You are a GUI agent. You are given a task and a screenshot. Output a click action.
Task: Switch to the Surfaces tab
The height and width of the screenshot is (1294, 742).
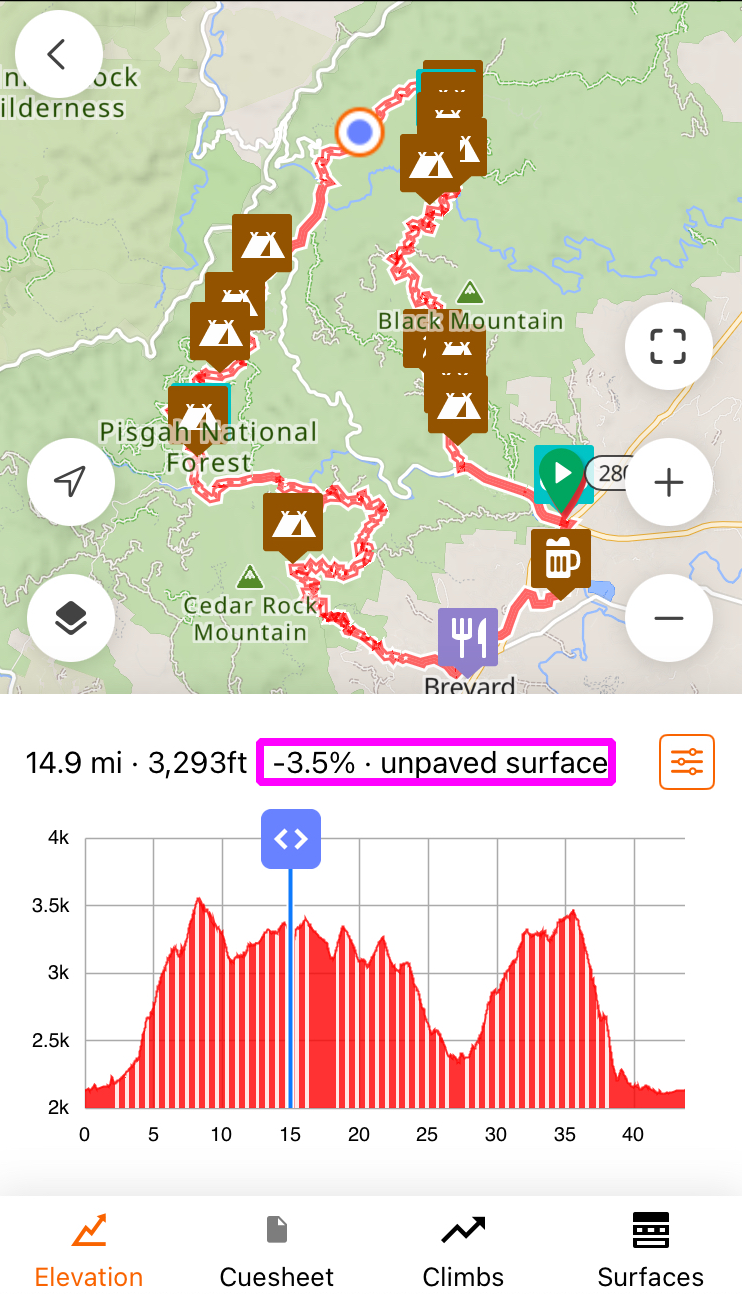point(651,1250)
